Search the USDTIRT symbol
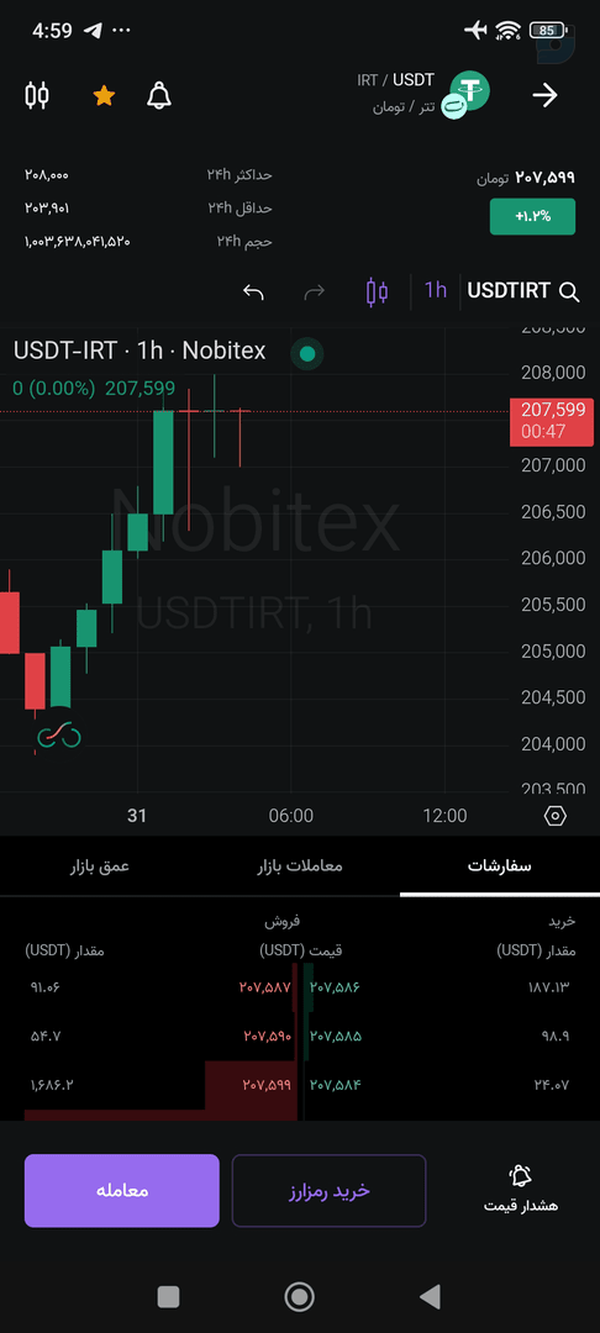 click(524, 291)
